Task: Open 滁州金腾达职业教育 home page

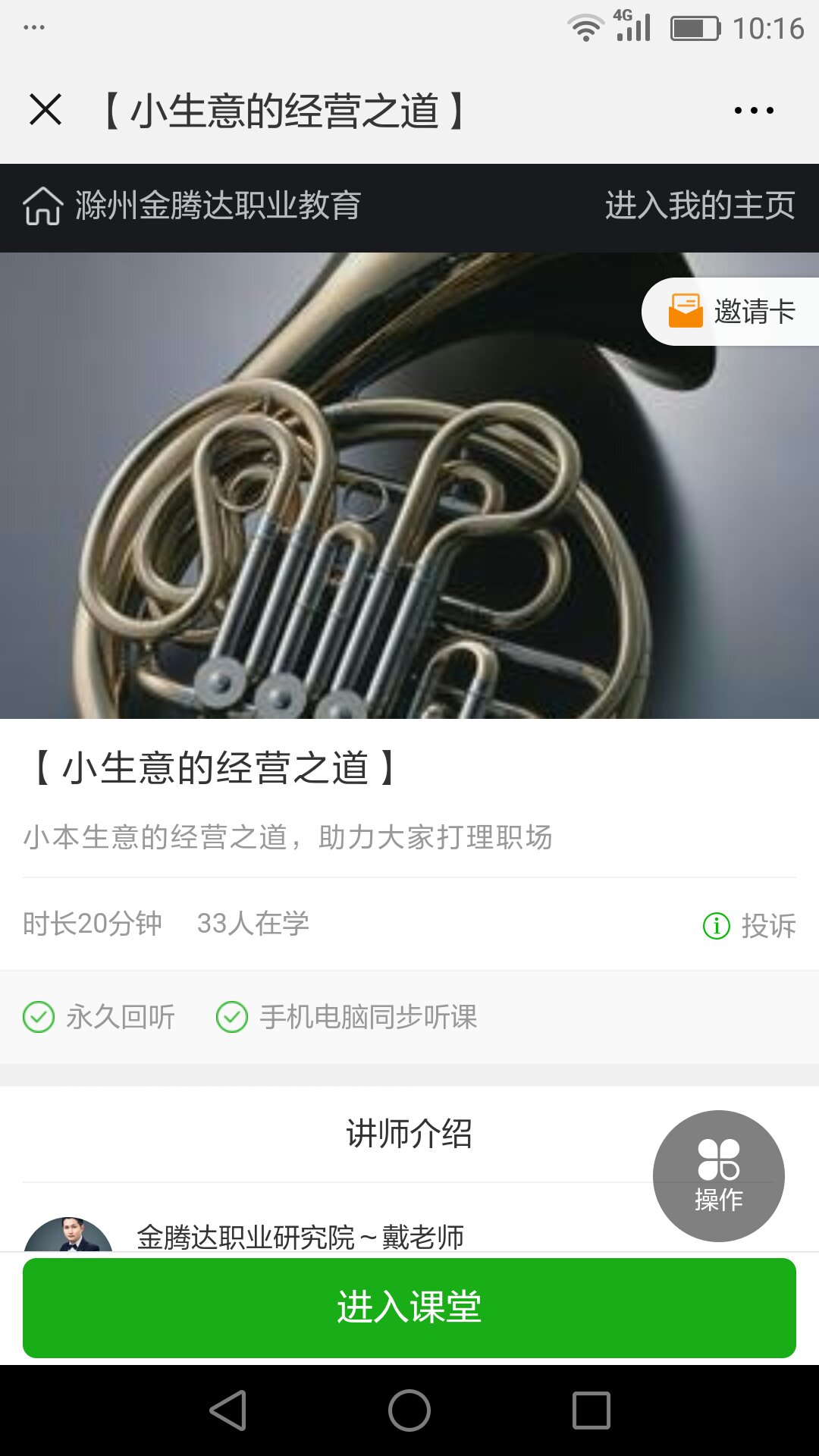Action: [x=193, y=206]
